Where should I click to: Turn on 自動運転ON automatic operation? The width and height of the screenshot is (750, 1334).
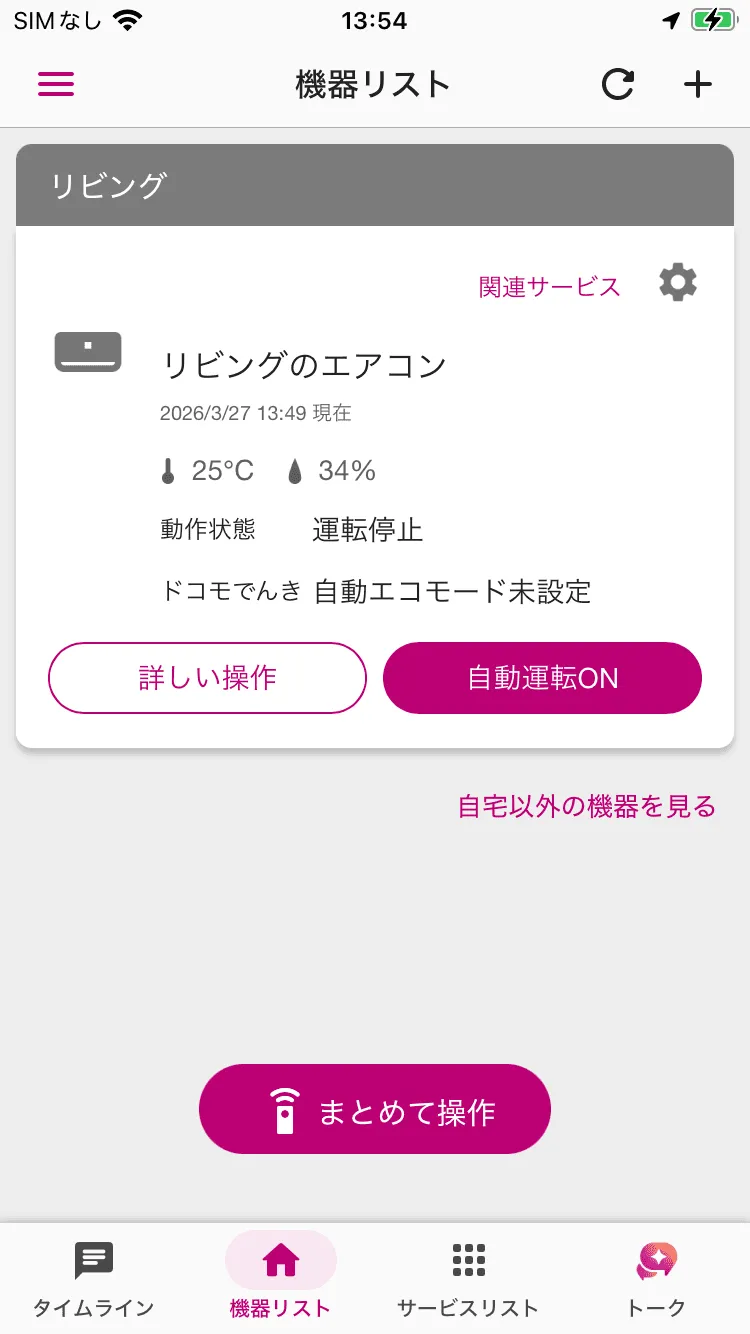542,678
